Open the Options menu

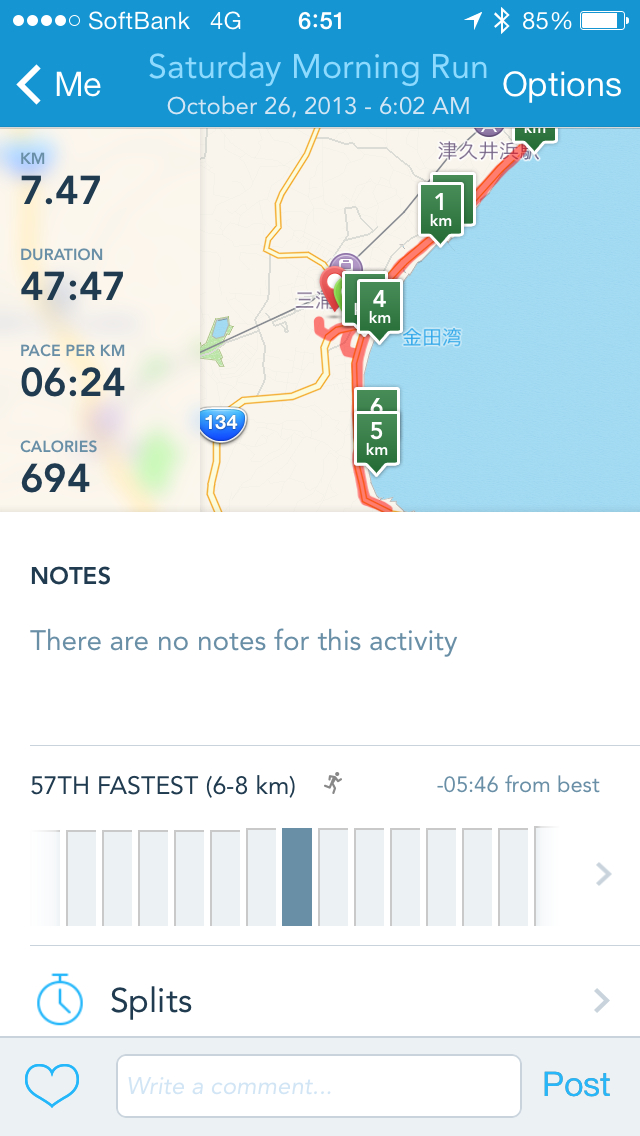tap(561, 85)
